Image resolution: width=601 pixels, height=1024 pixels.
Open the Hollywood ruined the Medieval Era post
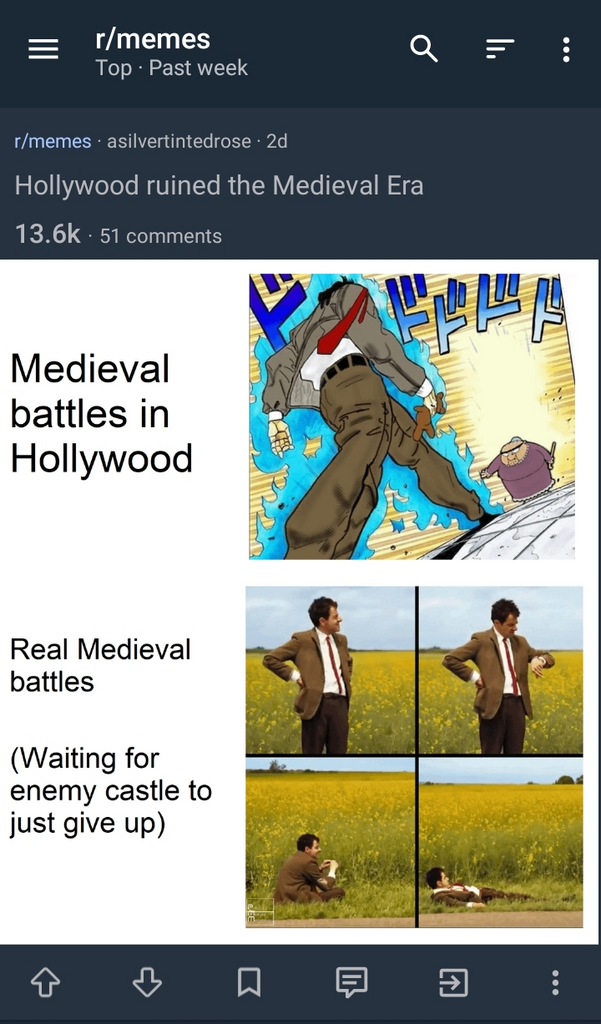219,186
